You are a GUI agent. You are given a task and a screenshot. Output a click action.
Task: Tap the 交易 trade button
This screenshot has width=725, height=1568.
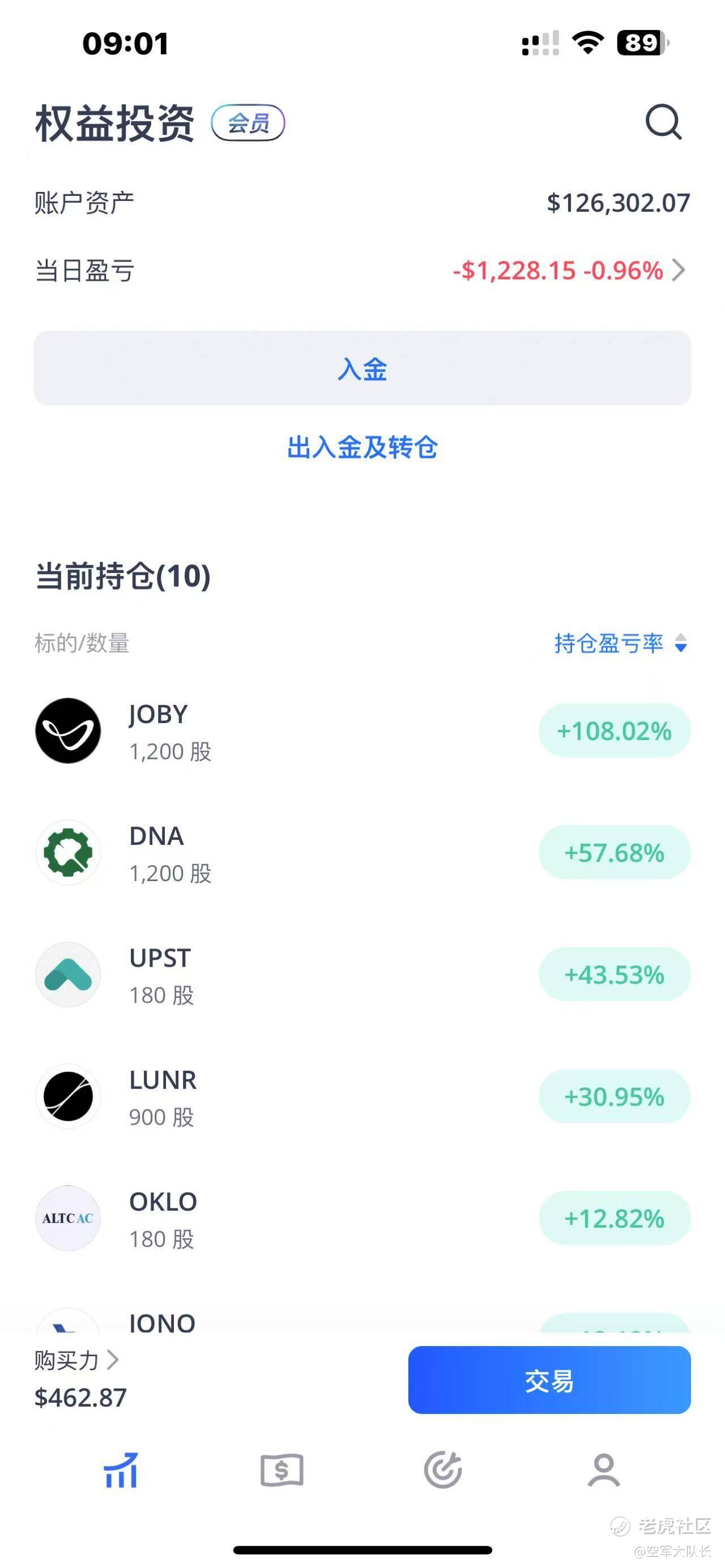pos(549,1380)
